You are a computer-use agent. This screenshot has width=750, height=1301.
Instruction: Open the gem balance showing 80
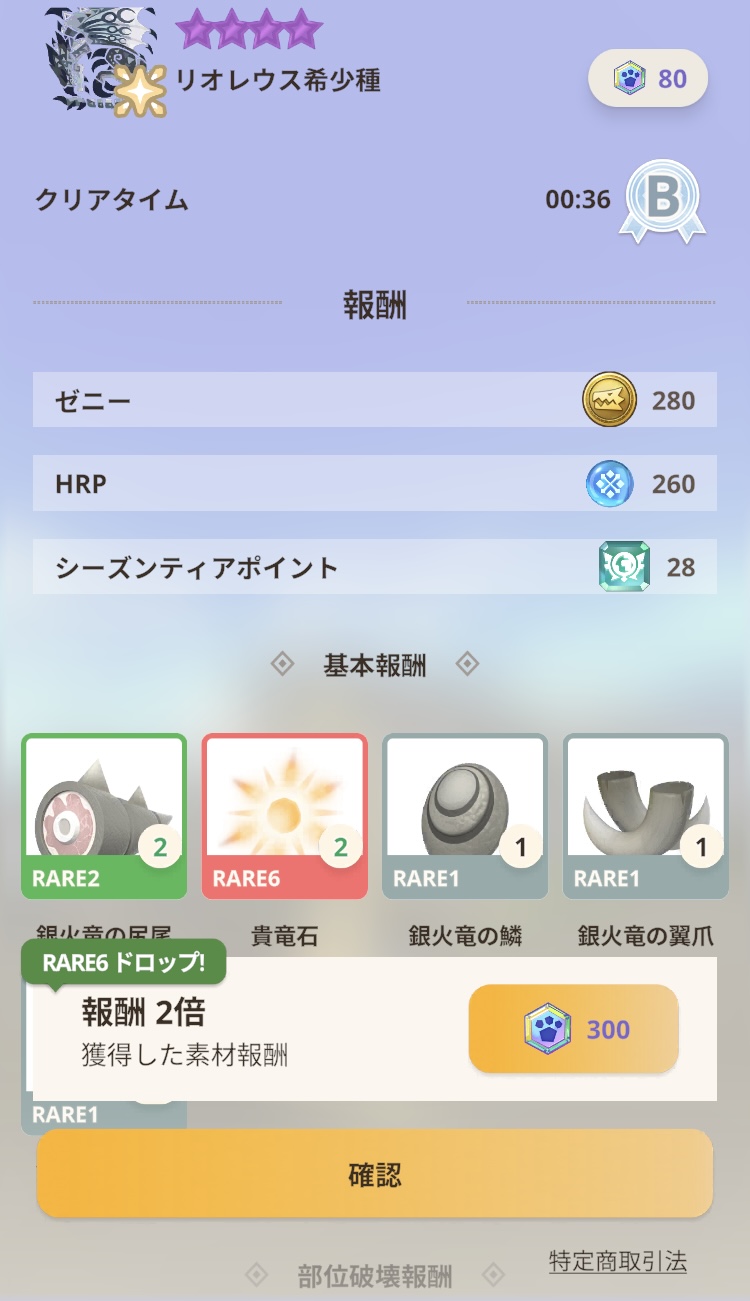648,78
